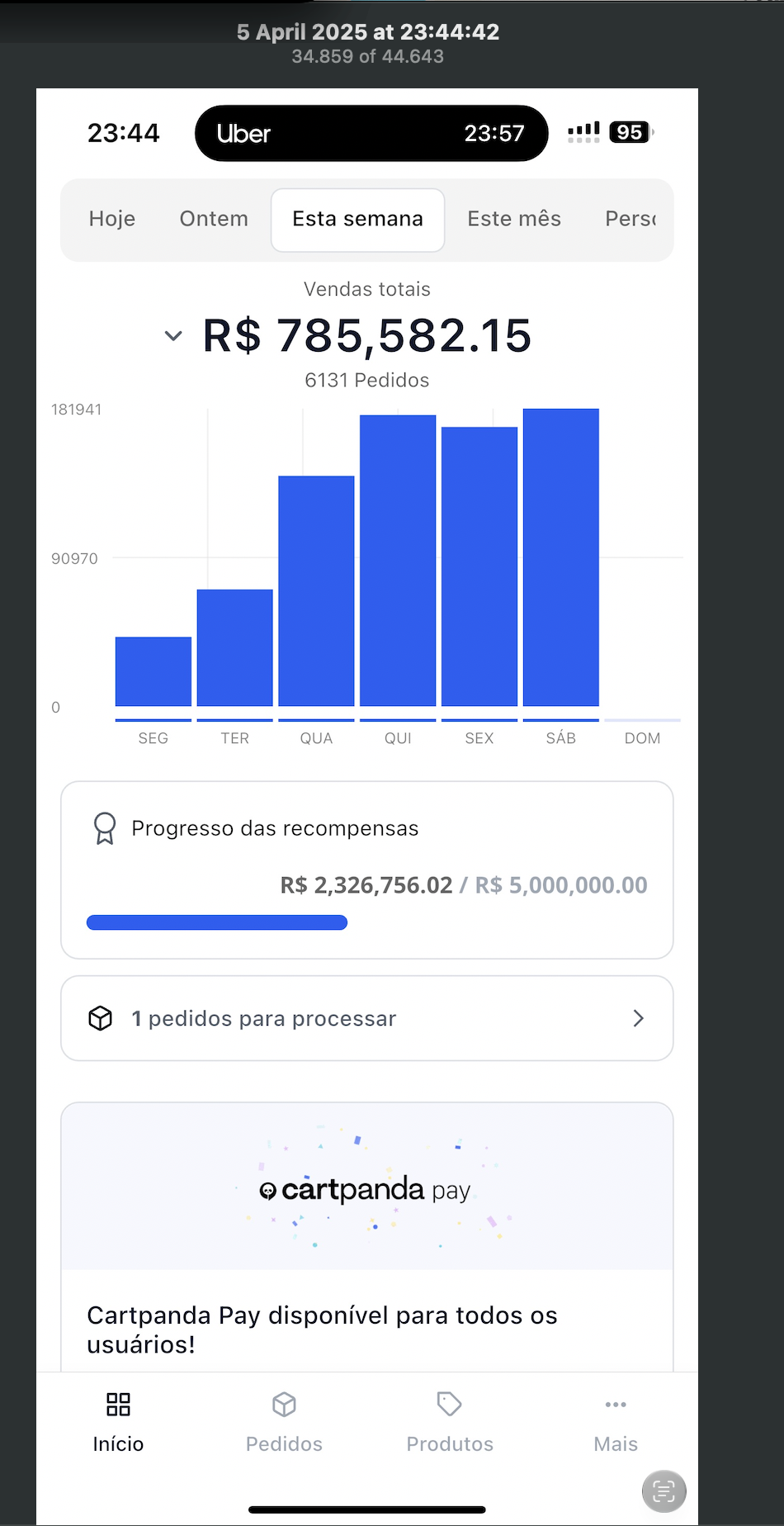Tap the Uber live activity pill

pos(371,133)
